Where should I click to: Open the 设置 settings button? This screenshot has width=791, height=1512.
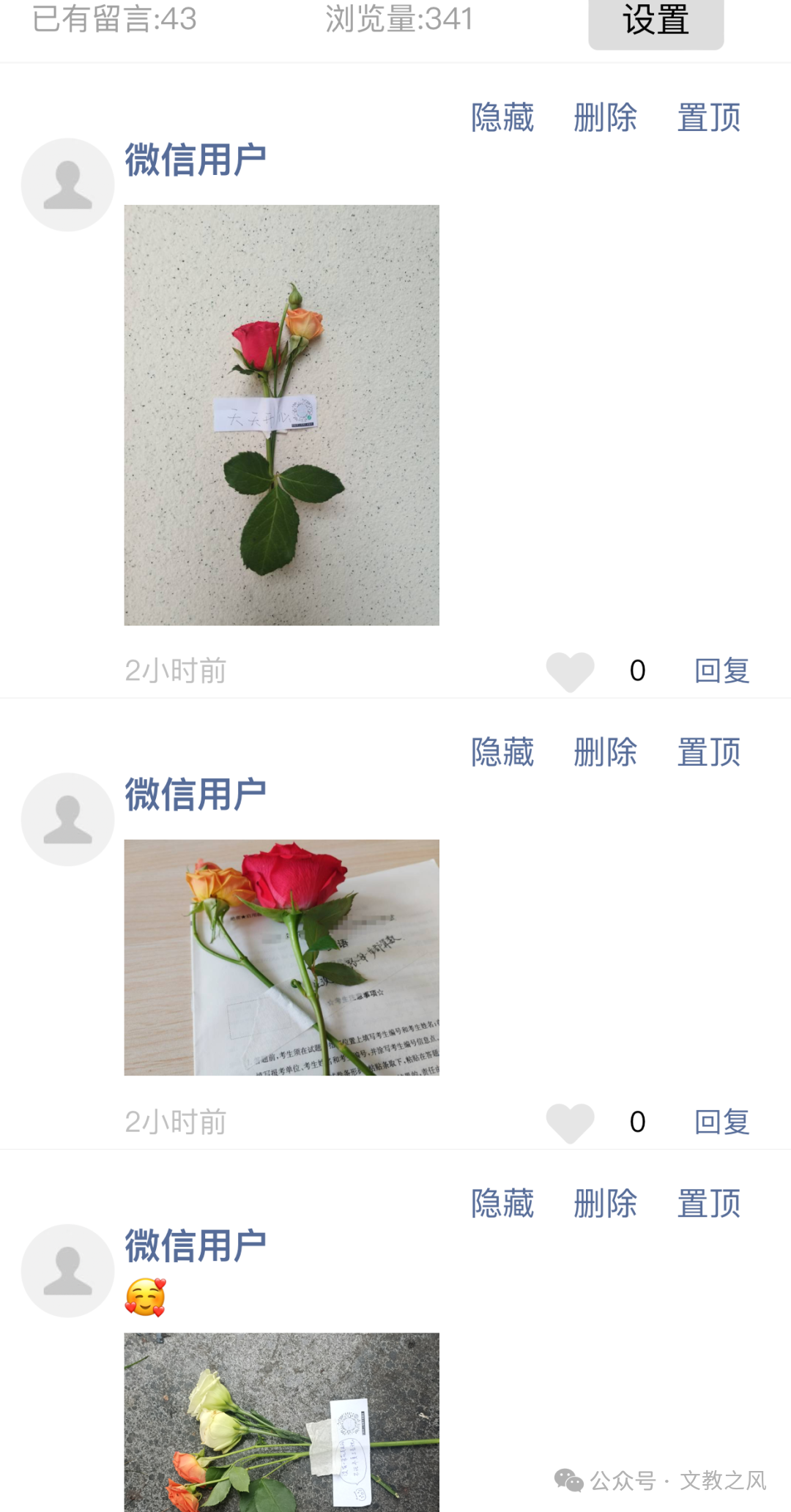(656, 22)
